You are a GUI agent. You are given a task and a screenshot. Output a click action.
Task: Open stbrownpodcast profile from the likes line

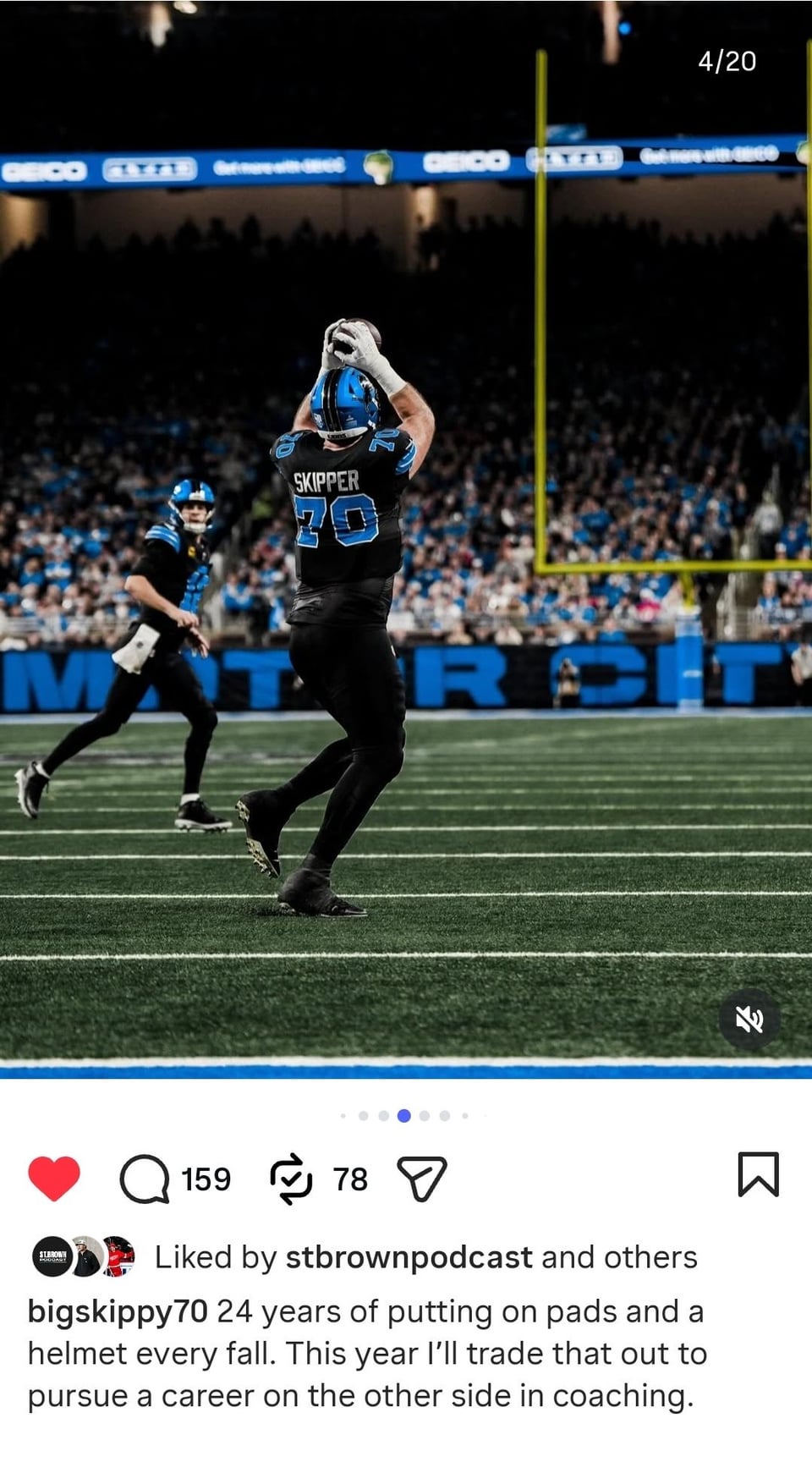click(409, 1257)
